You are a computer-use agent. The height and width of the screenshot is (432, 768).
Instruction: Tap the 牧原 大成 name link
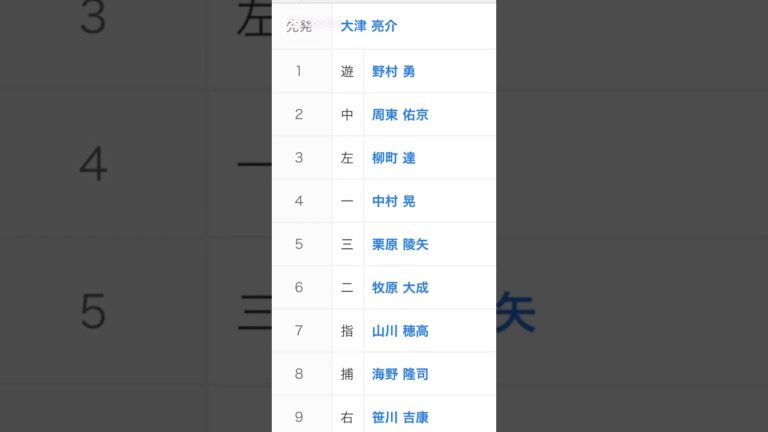400,287
